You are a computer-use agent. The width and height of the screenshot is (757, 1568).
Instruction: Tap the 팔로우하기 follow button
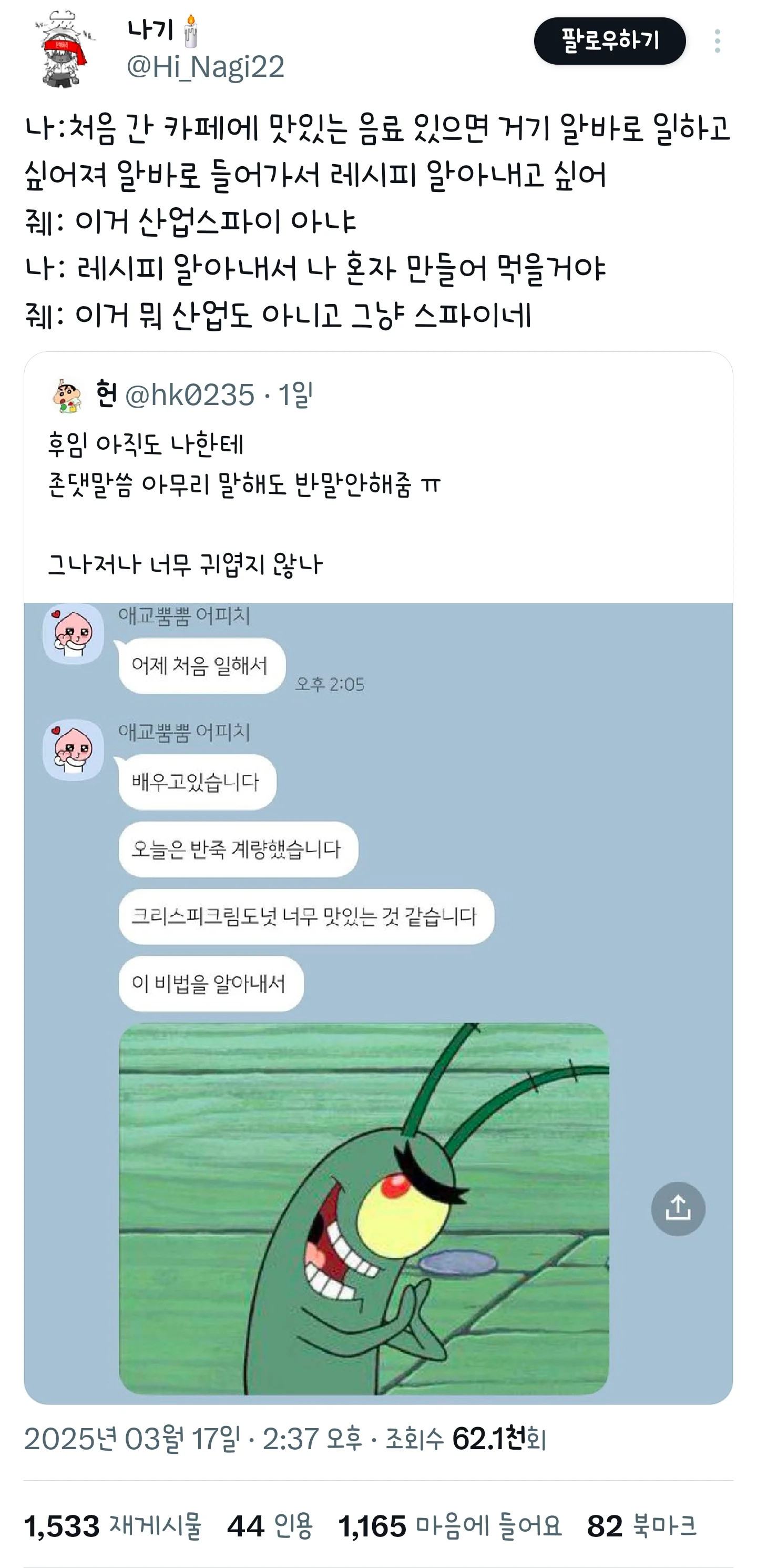click(609, 41)
